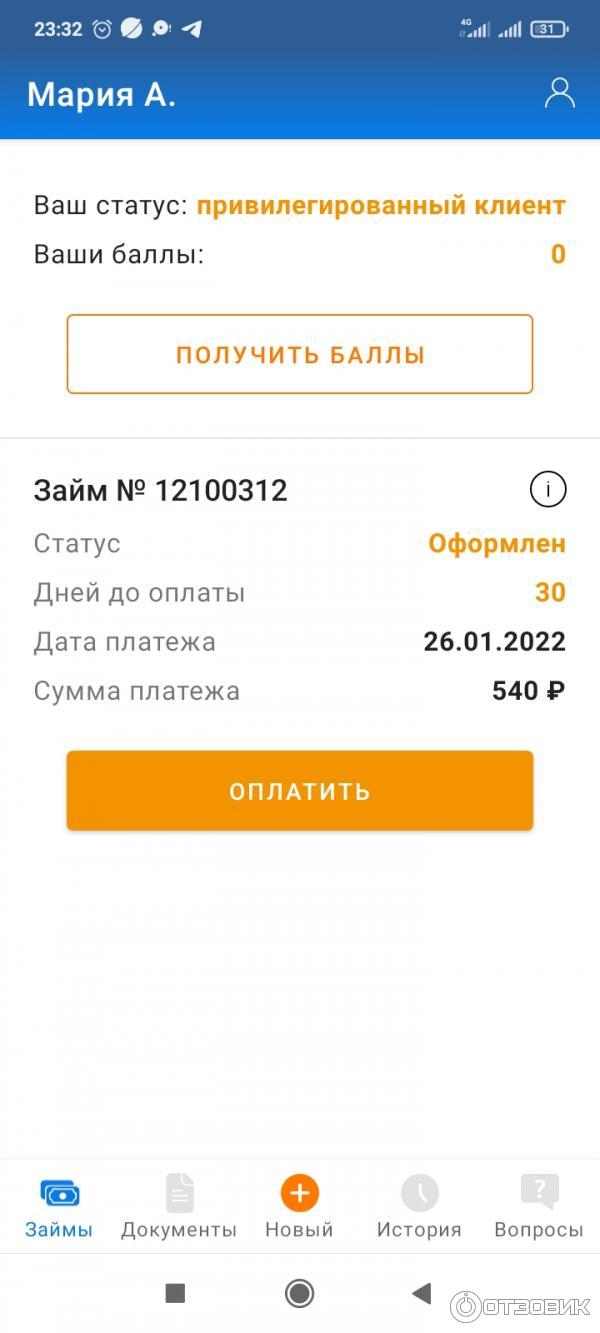Select the Вопросы tab
The height and width of the screenshot is (1333, 600).
click(x=539, y=1208)
